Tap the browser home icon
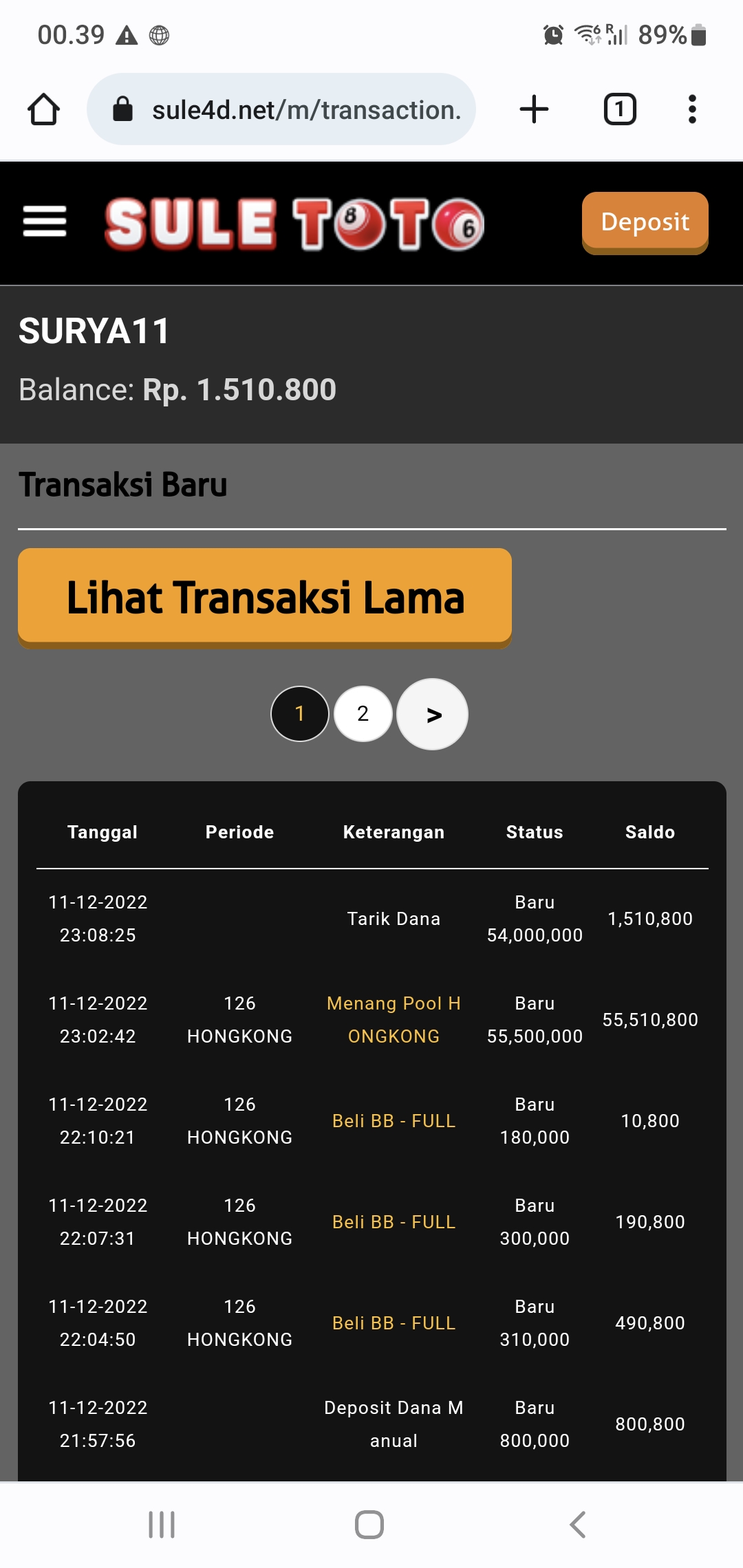Image resolution: width=743 pixels, height=1568 pixels. [x=43, y=109]
